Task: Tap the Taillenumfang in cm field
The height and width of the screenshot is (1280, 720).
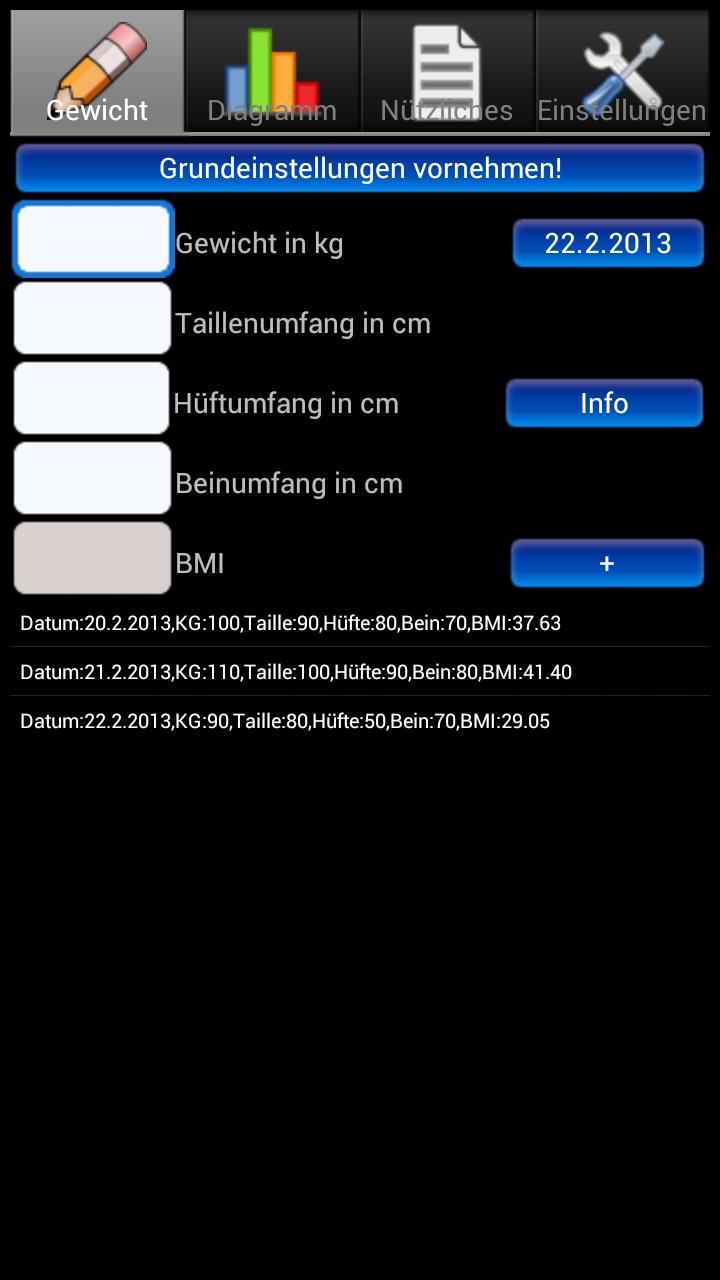Action: tap(93, 319)
